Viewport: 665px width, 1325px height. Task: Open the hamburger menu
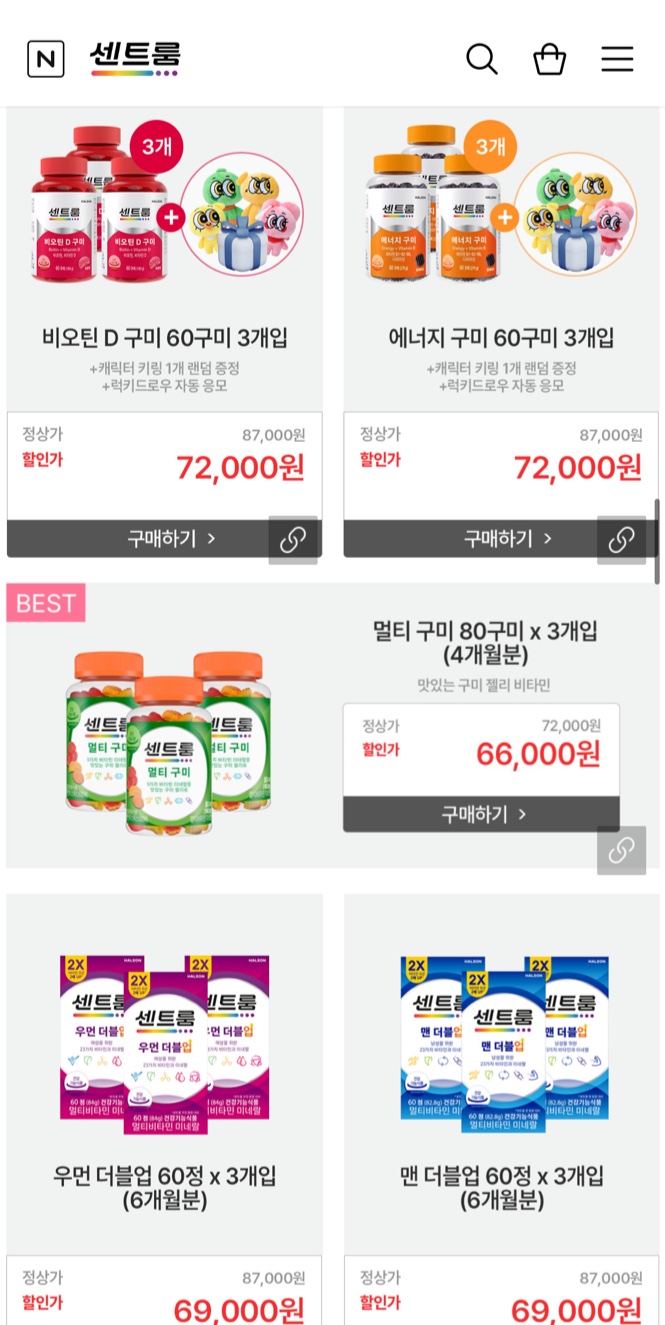pyautogui.click(x=617, y=60)
